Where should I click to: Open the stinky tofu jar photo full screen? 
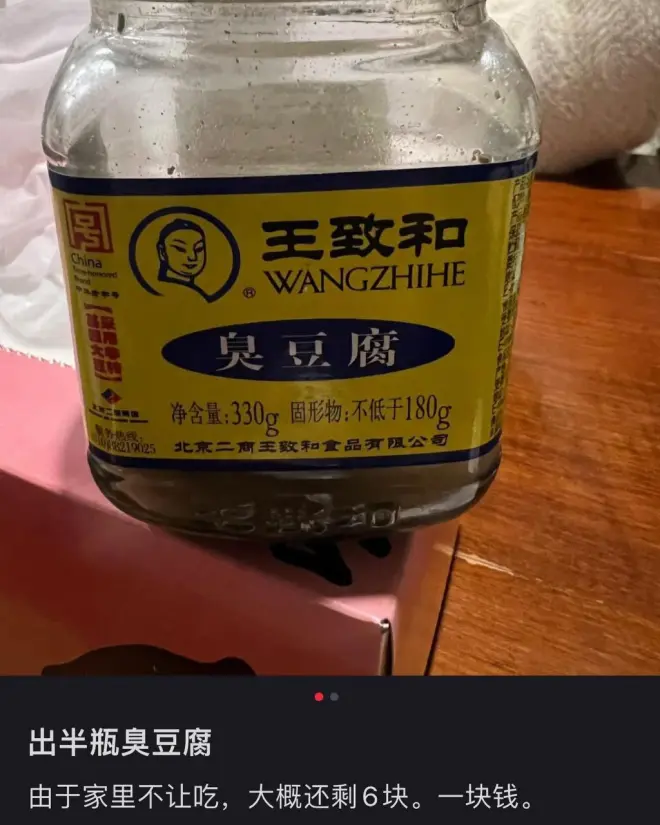coord(330,340)
